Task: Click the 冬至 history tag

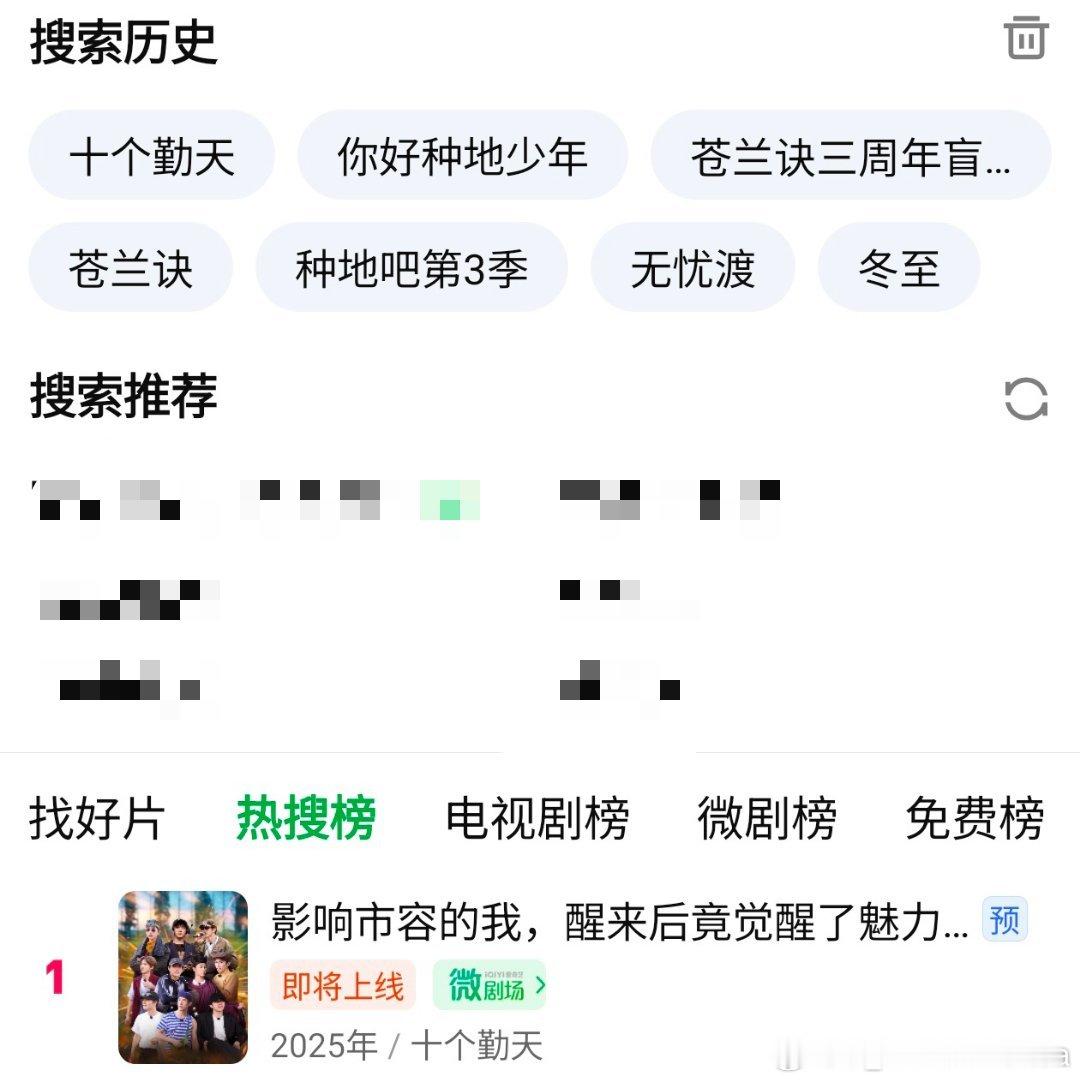Action: (898, 267)
